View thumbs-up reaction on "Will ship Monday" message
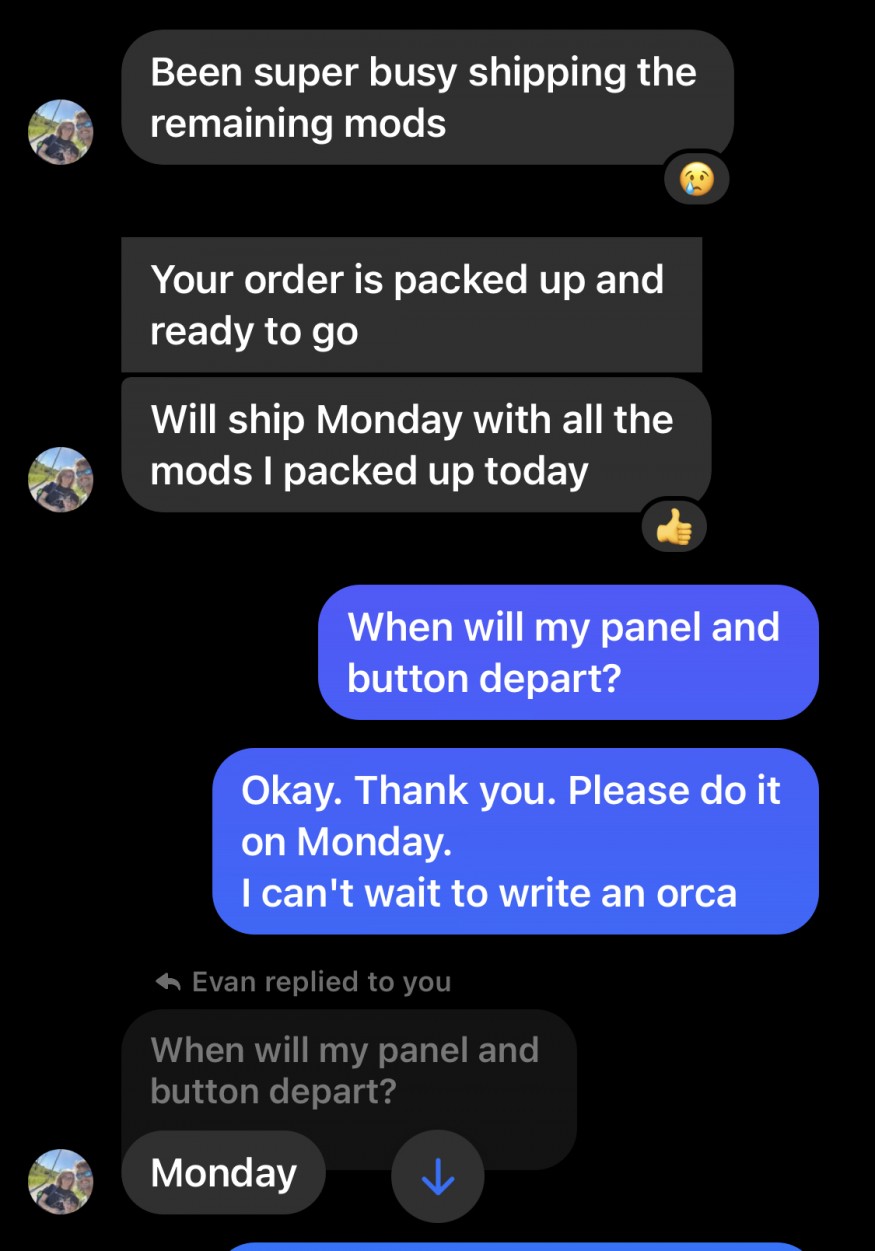 point(674,528)
